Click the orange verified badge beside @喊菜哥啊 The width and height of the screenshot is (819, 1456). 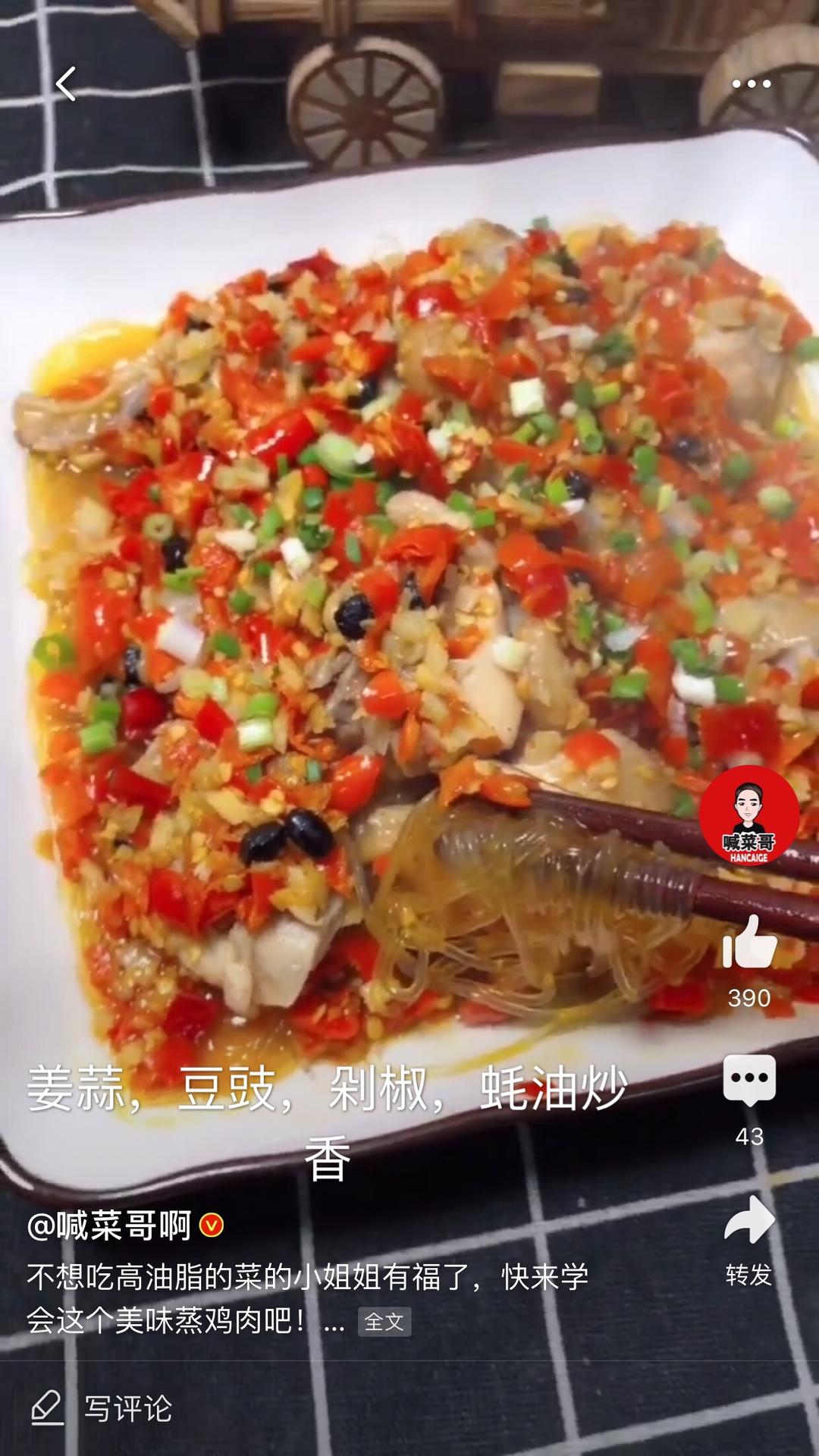[211, 1227]
